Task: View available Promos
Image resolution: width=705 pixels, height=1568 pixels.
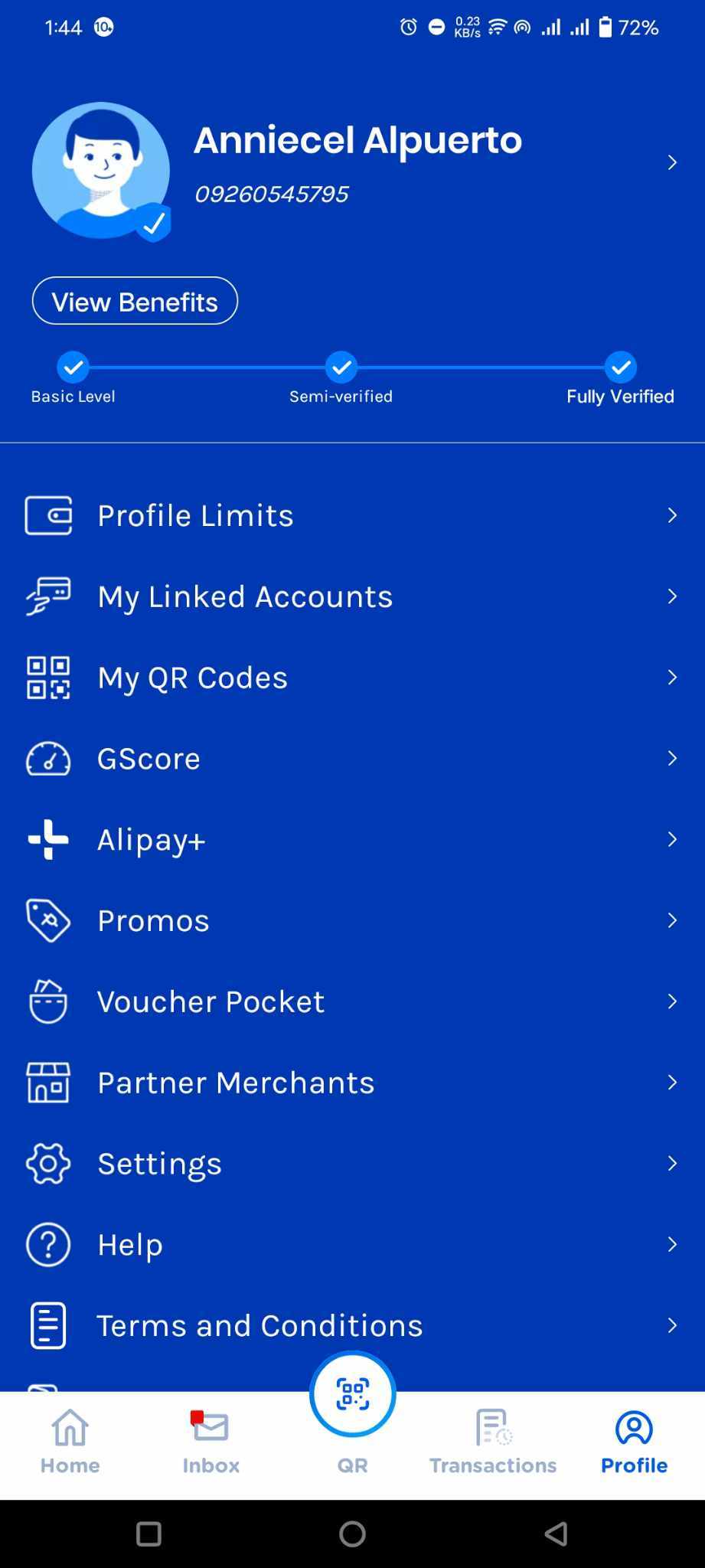Action: pos(352,920)
